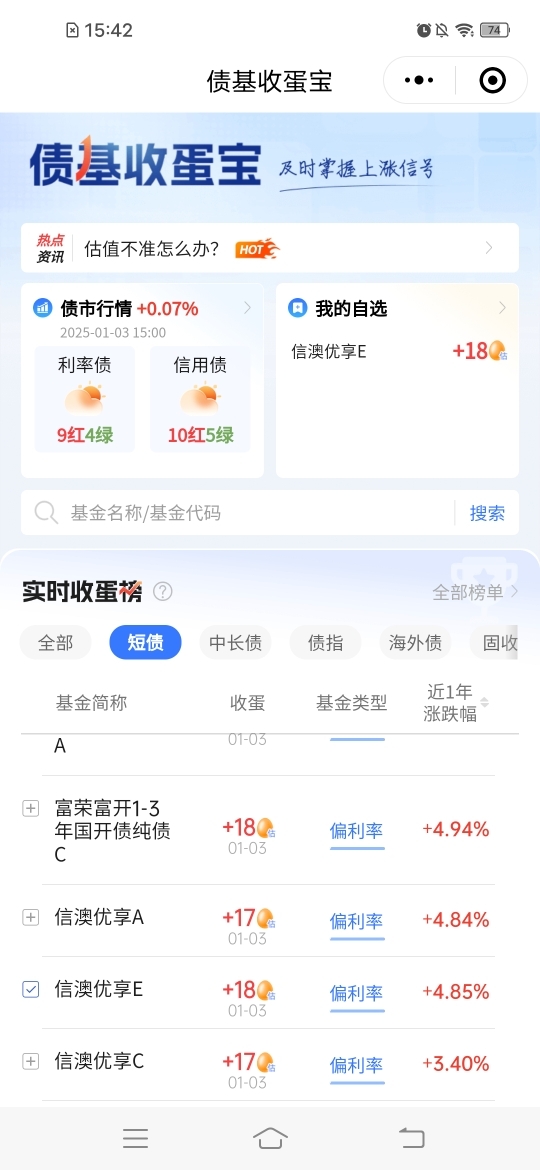The height and width of the screenshot is (1170, 540).
Task: Tap the 搜索 button
Action: tap(487, 513)
